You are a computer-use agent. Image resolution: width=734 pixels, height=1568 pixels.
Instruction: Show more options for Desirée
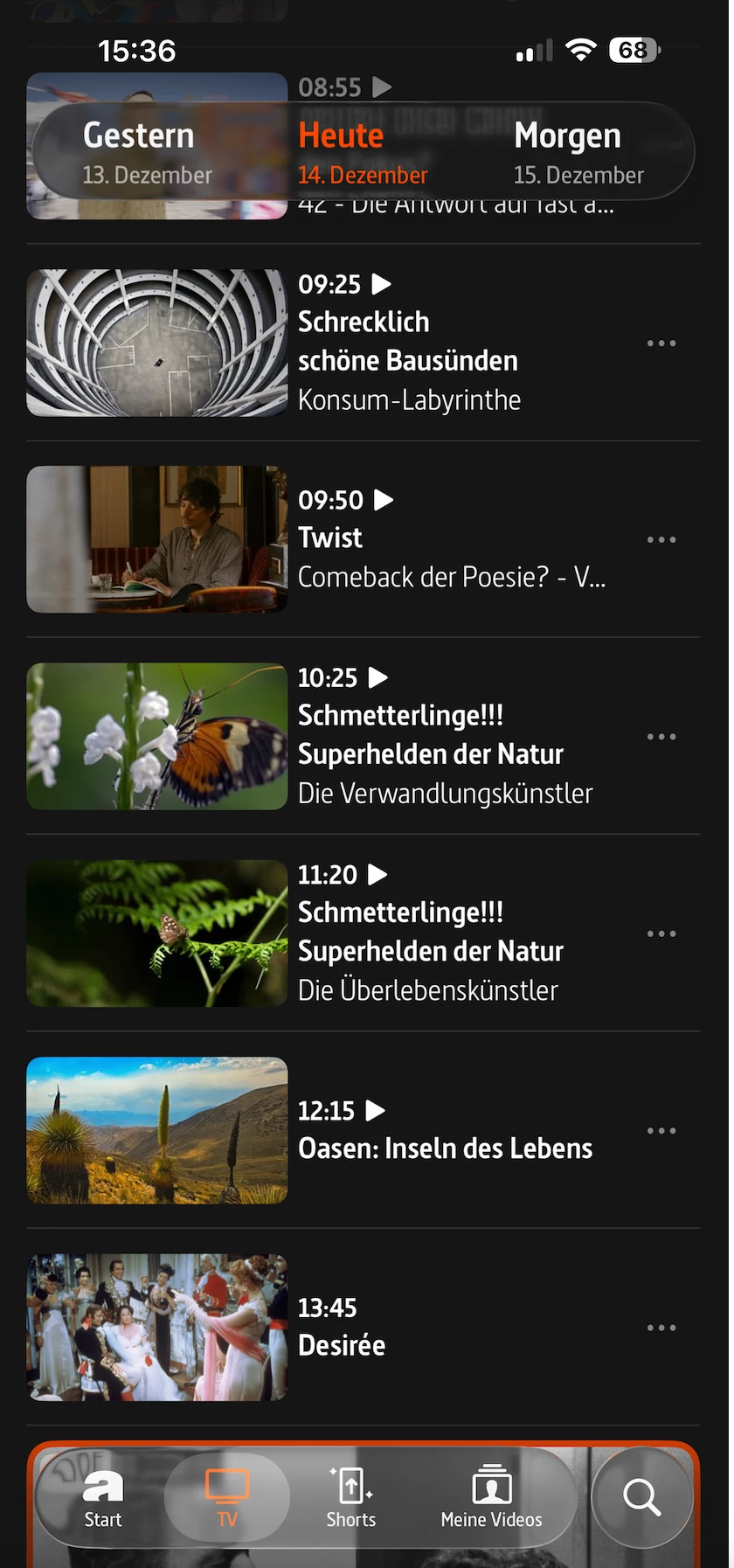(x=661, y=1328)
